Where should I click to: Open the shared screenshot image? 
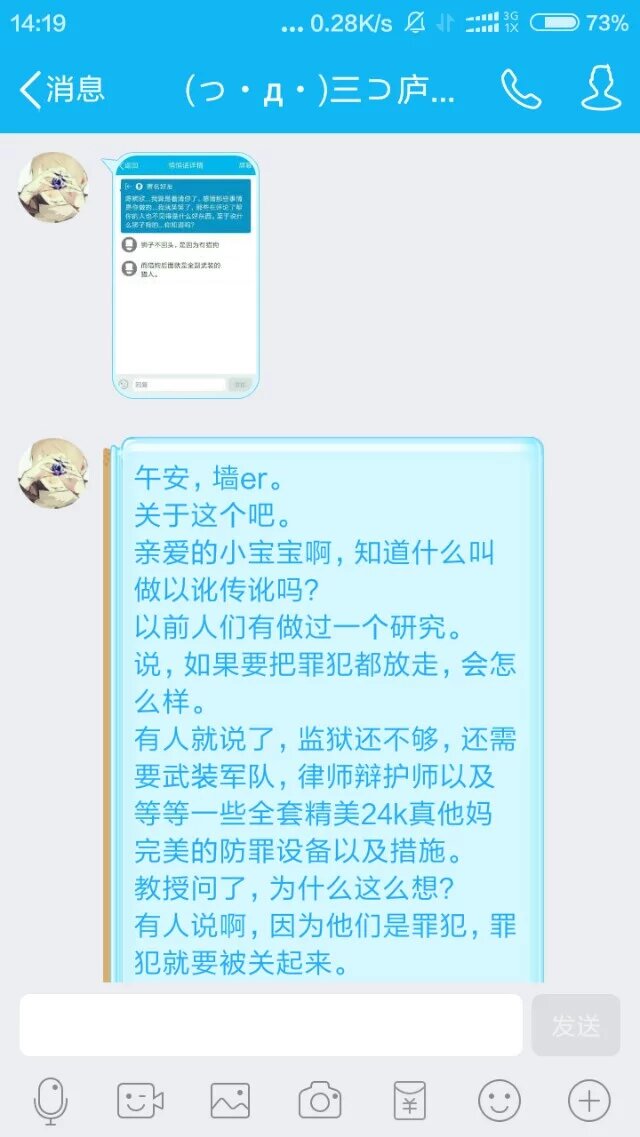[185, 275]
